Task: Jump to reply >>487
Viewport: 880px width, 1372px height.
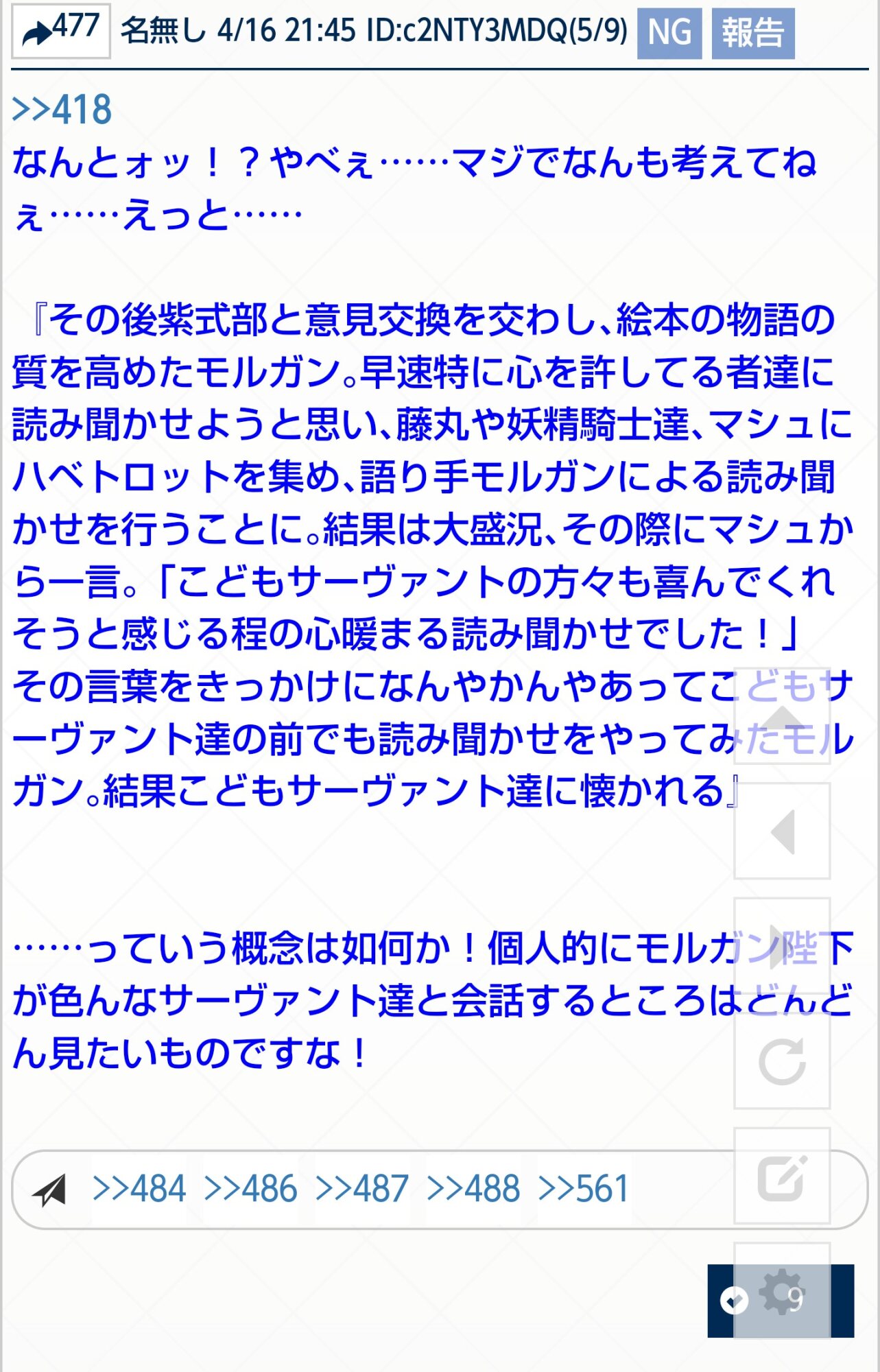Action: [362, 1189]
